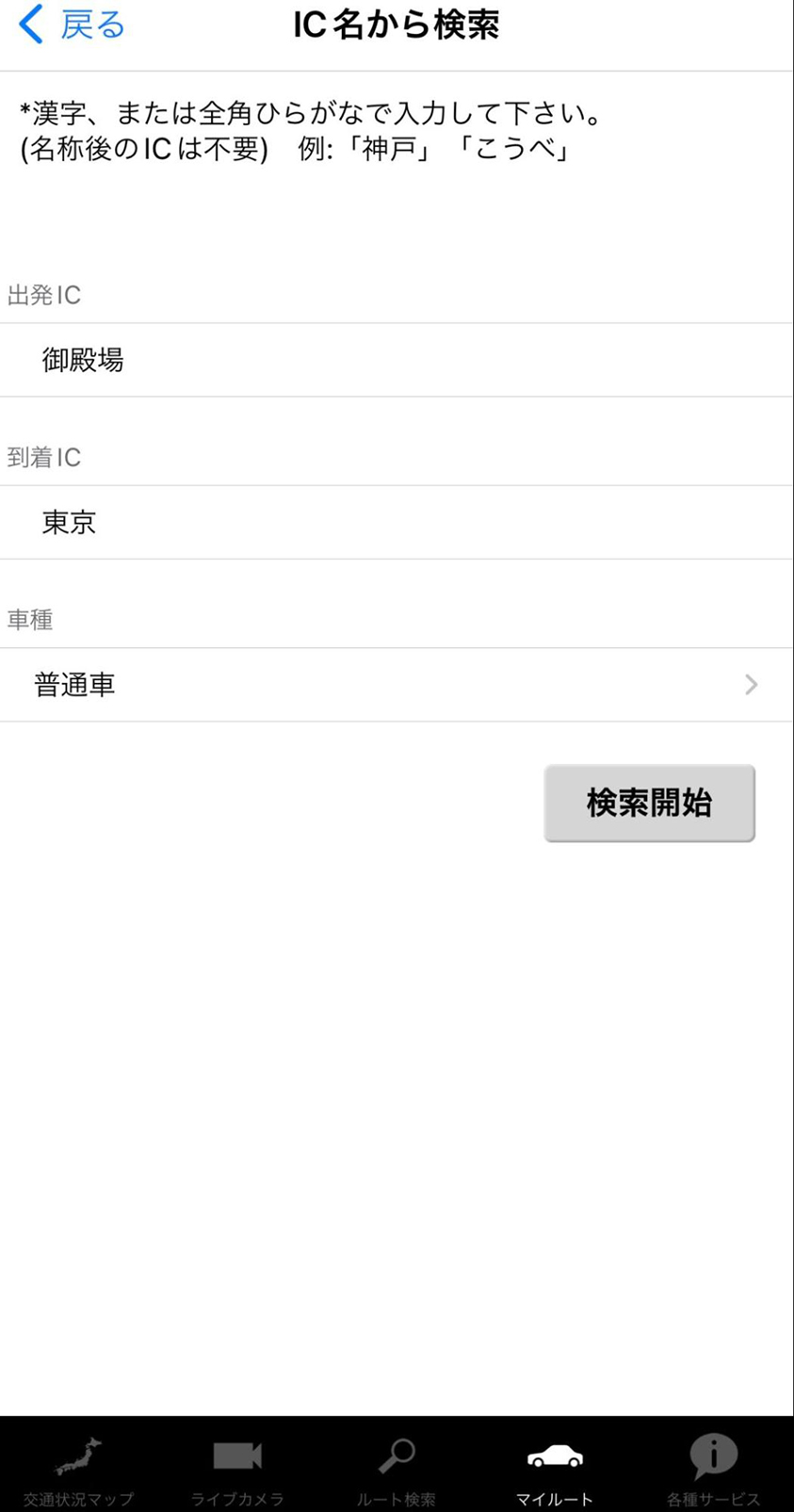Open the ライブカメラ tab
This screenshot has height=1512, width=794.
tap(237, 1470)
